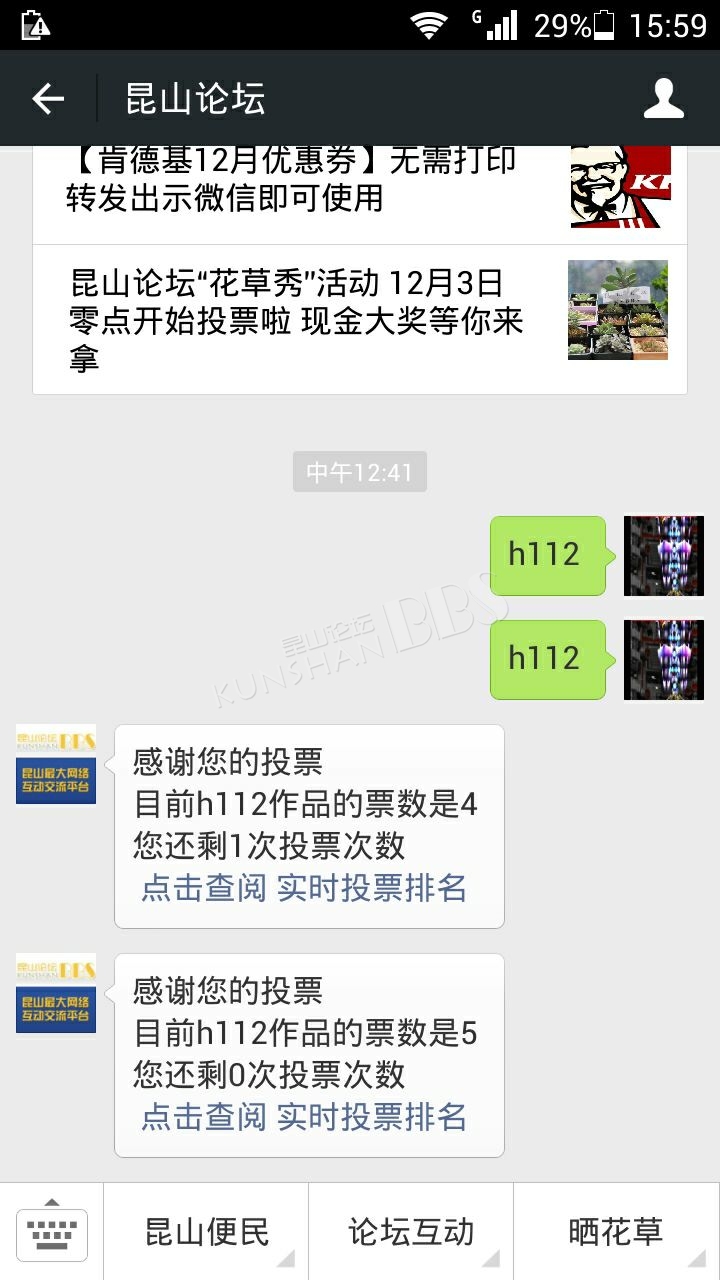This screenshot has height=1280, width=720.
Task: Tap 实时投票排名 link in the 票数是5 reply
Action: pyautogui.click(x=372, y=1116)
